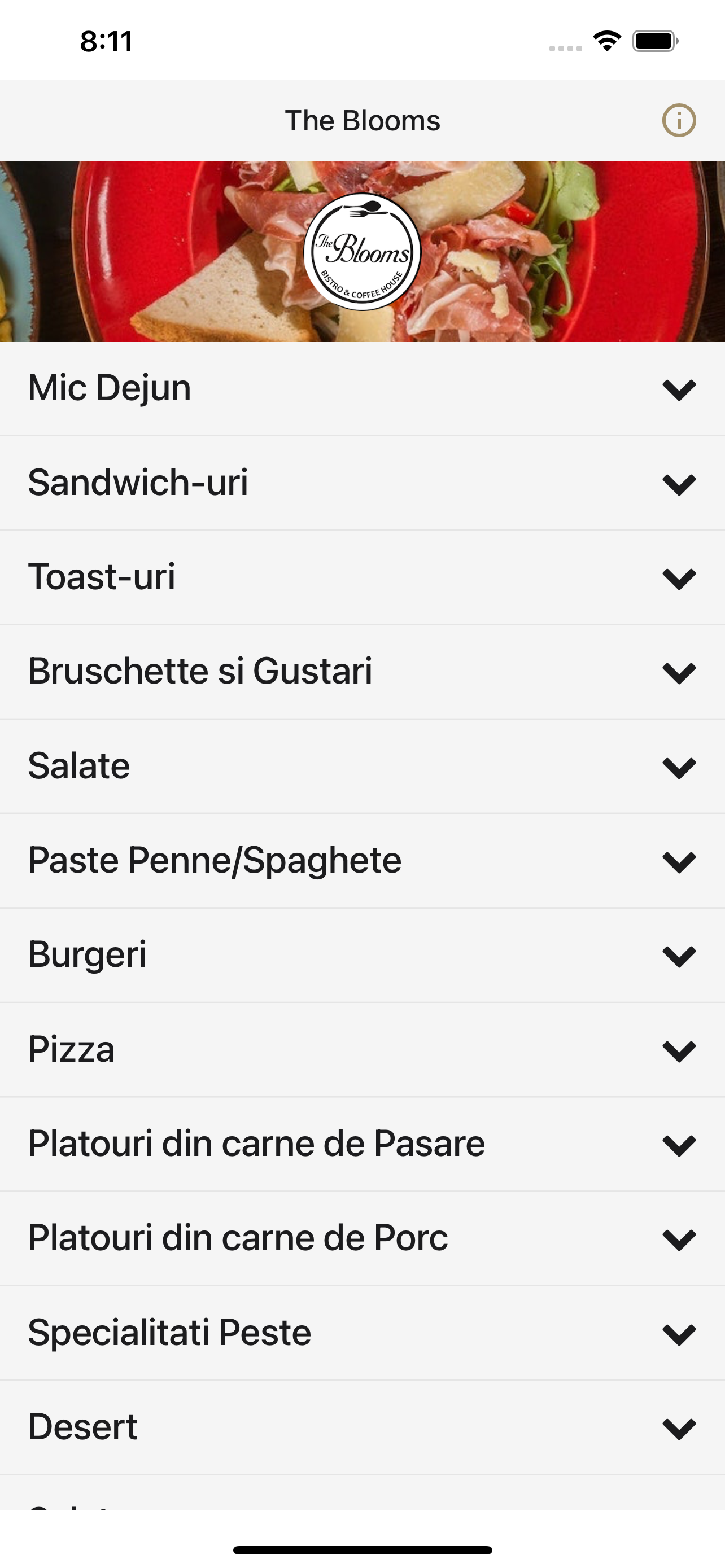Screen dimensions: 725x1568
Task: Show the Salate menu items
Action: [x=362, y=767]
